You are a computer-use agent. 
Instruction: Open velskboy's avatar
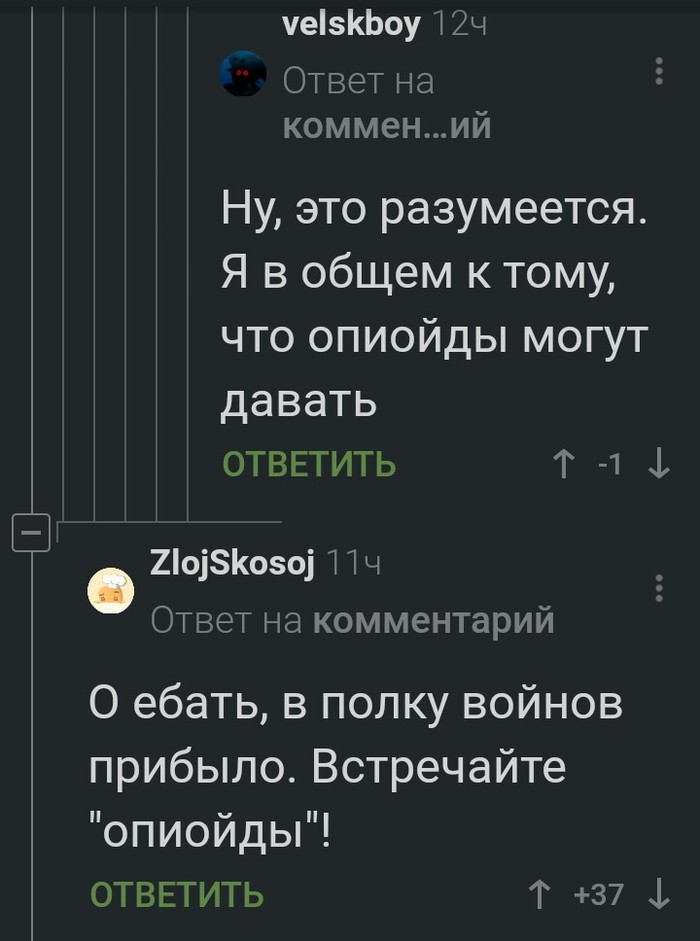coord(243,76)
